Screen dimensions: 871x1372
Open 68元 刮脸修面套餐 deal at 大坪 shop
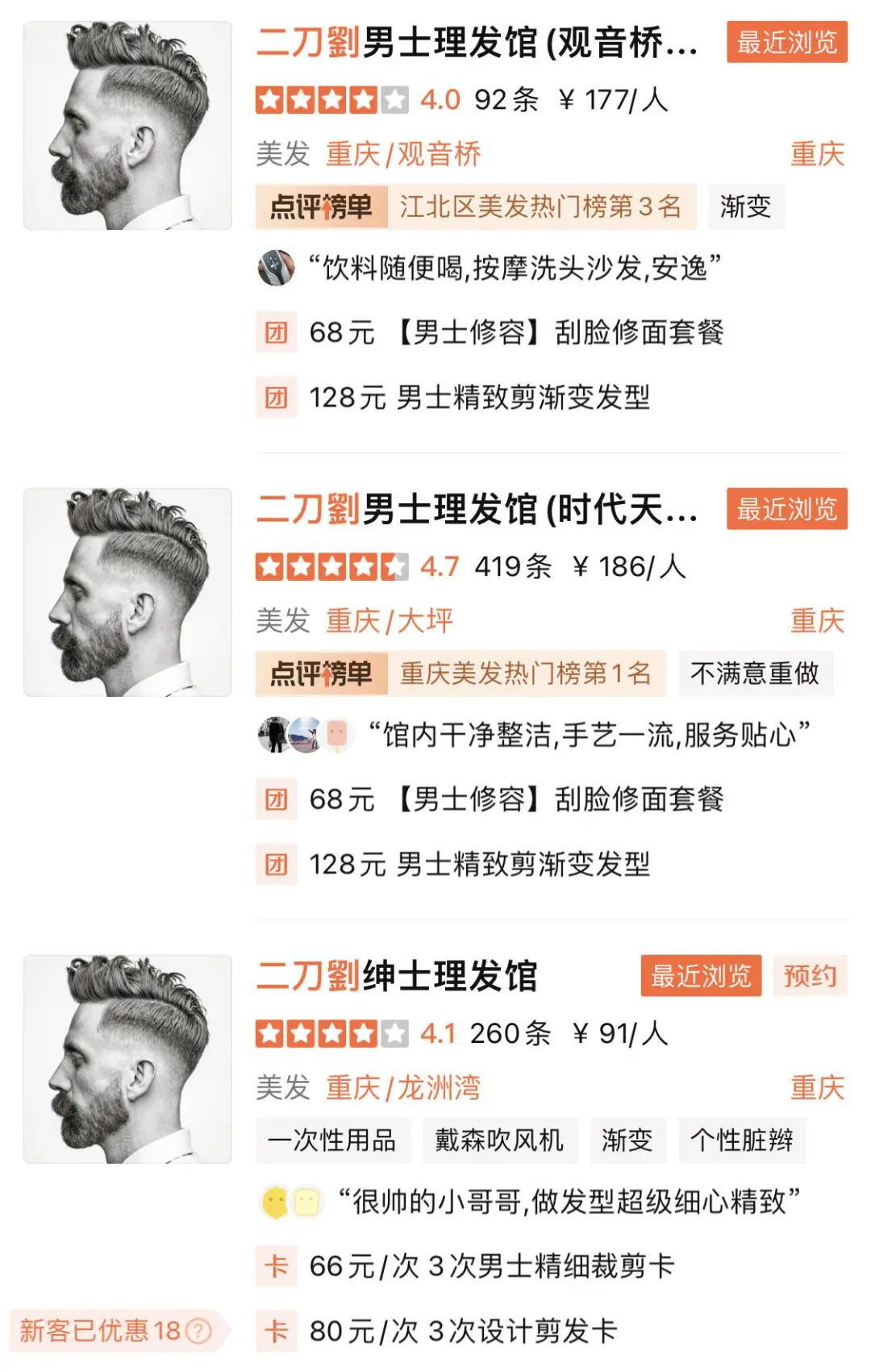pyautogui.click(x=516, y=799)
